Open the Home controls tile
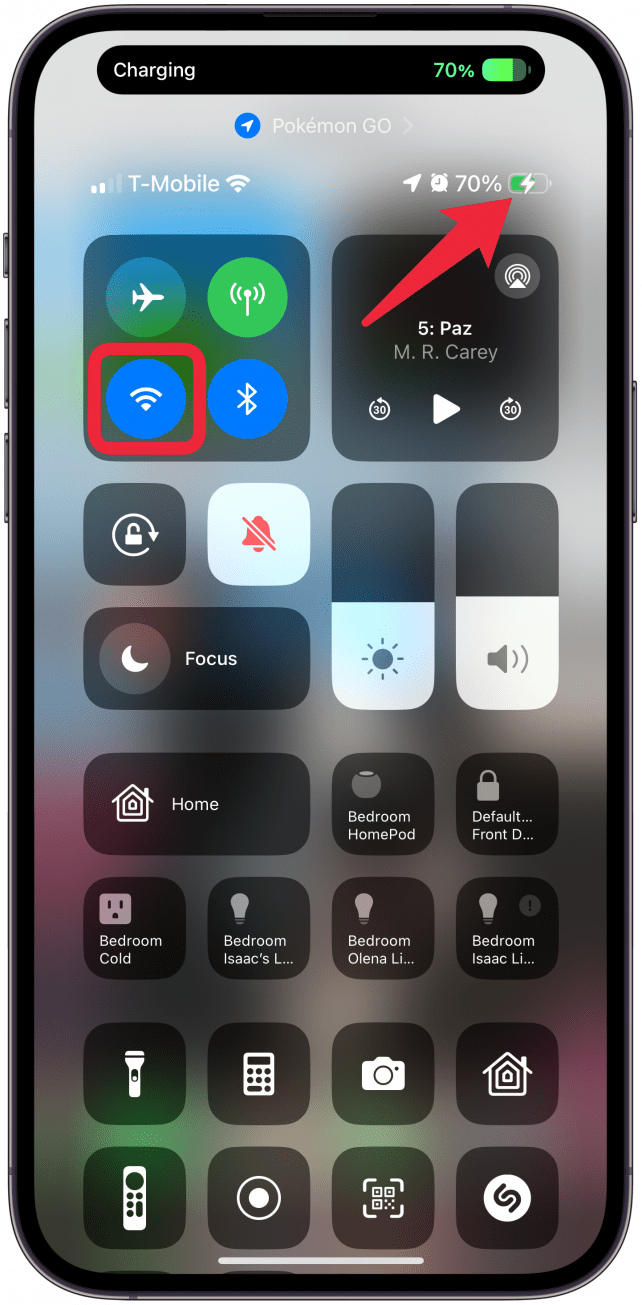The height and width of the screenshot is (1305, 642). 197,804
